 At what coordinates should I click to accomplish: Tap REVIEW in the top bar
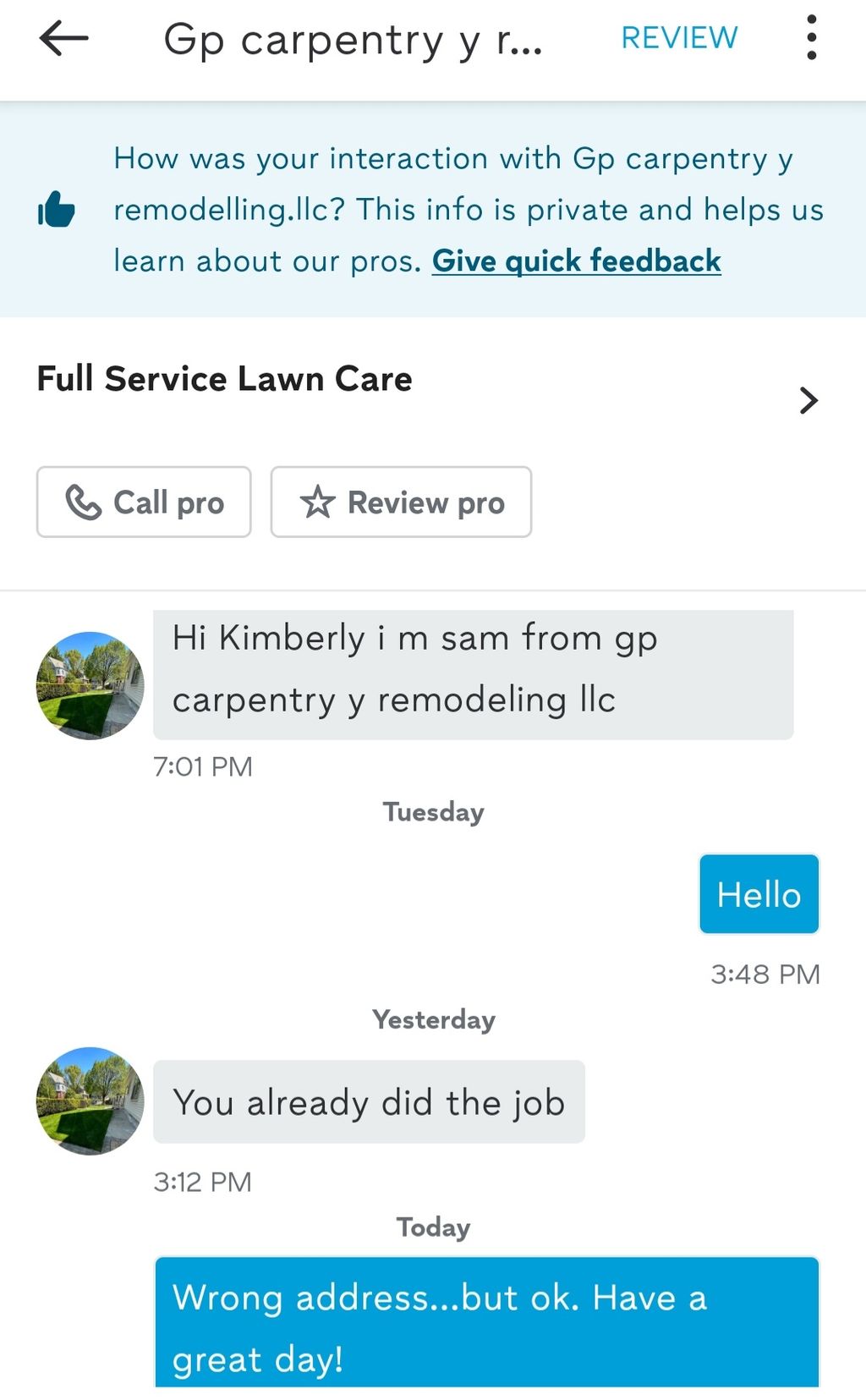click(679, 38)
